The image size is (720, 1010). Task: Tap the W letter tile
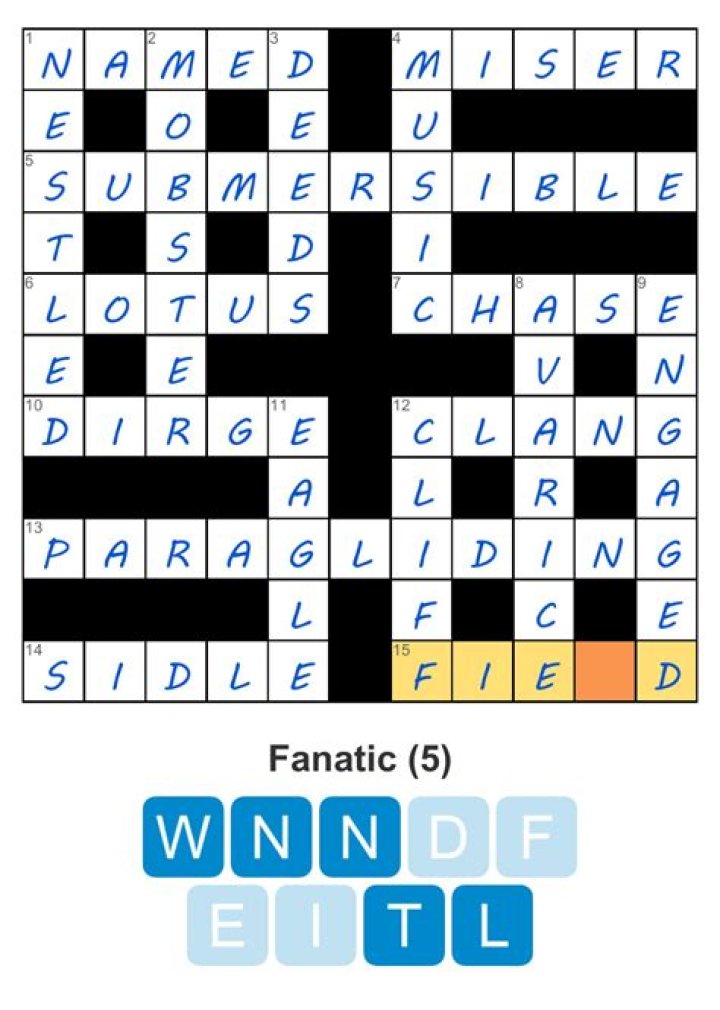click(183, 837)
